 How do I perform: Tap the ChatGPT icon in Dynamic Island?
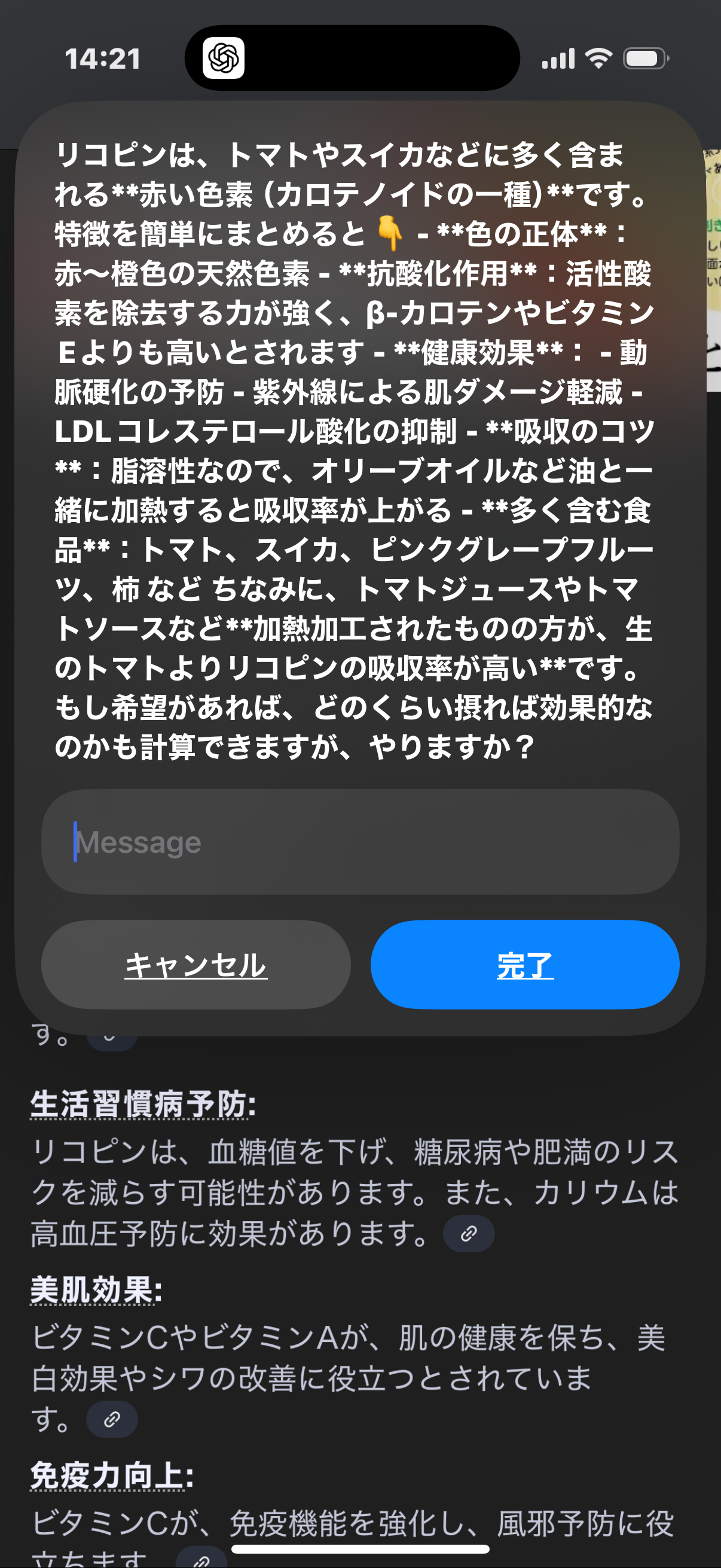click(x=224, y=59)
